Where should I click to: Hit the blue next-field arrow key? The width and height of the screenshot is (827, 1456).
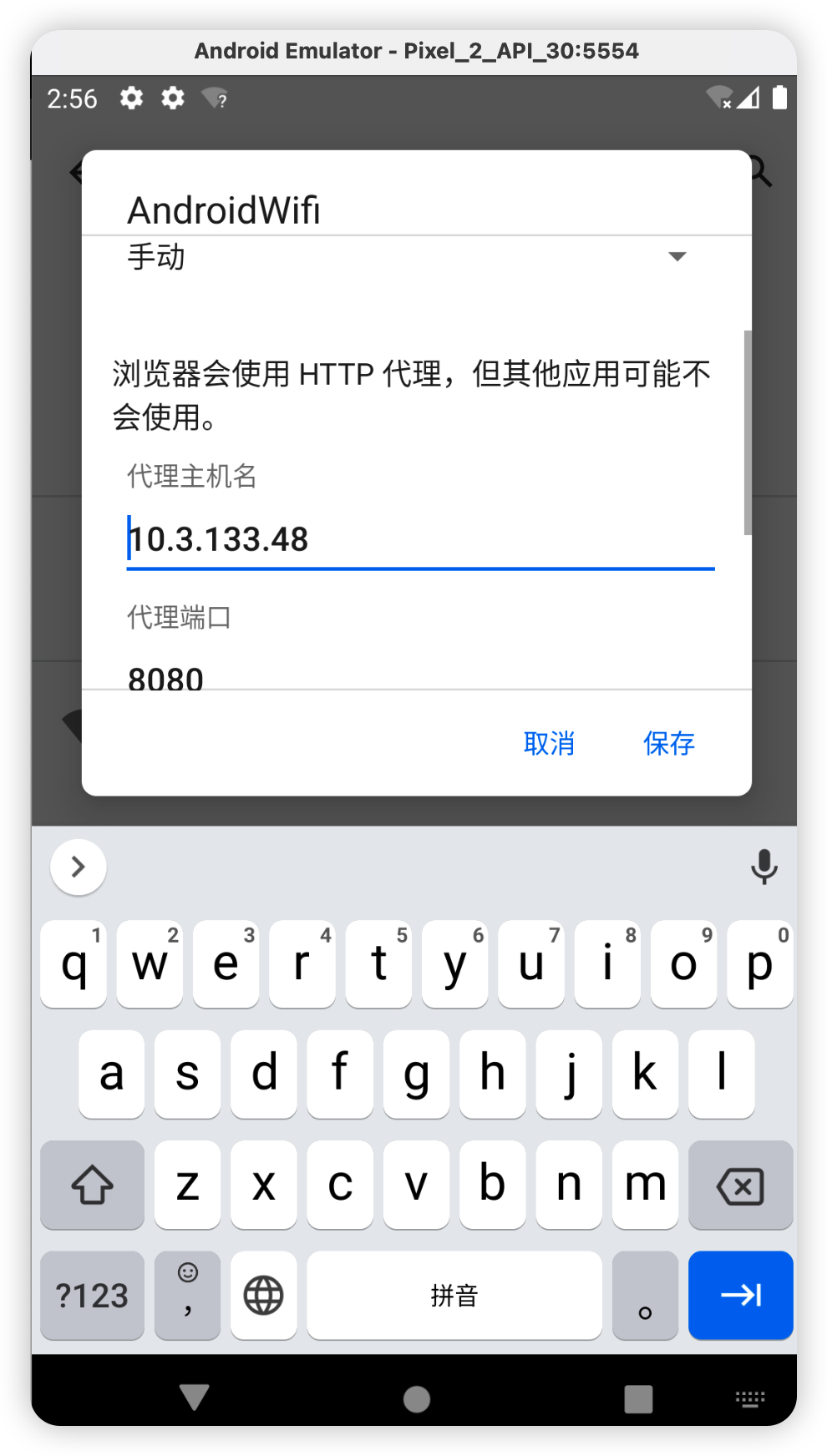point(740,1296)
